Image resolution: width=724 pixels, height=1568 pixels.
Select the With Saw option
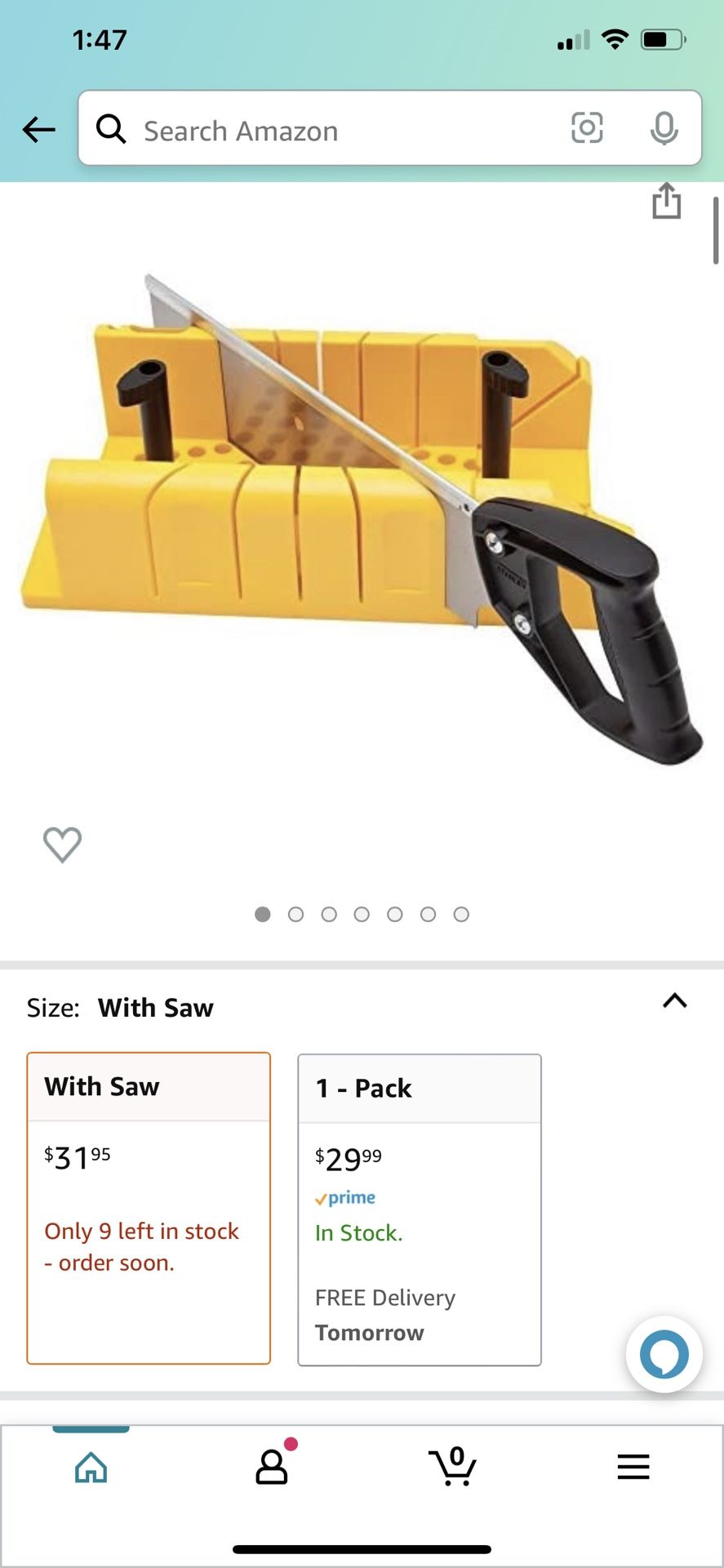tap(149, 1208)
